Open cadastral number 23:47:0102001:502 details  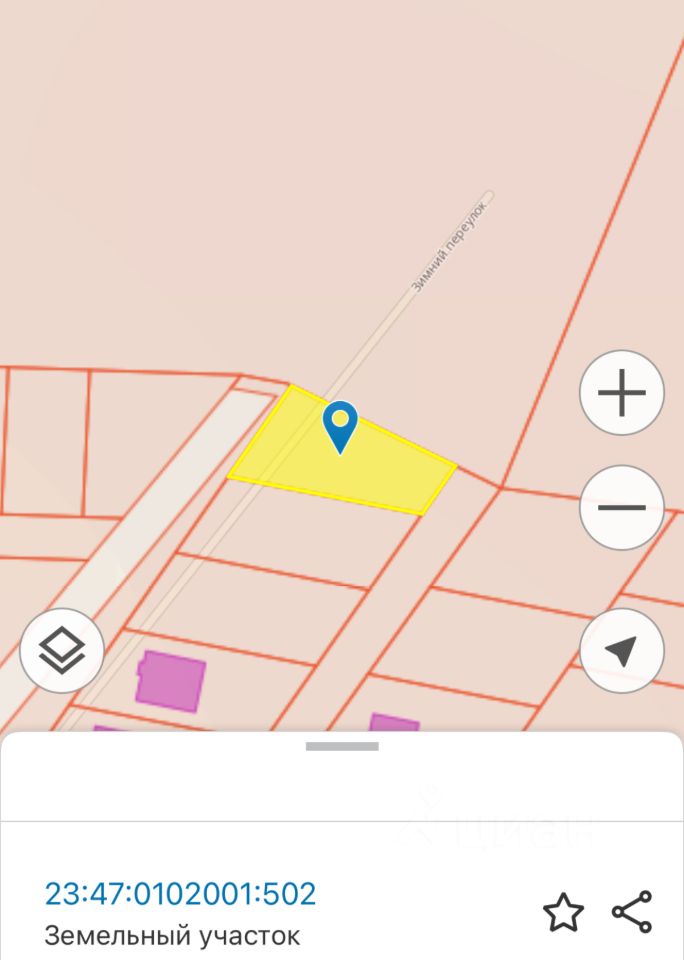point(180,893)
